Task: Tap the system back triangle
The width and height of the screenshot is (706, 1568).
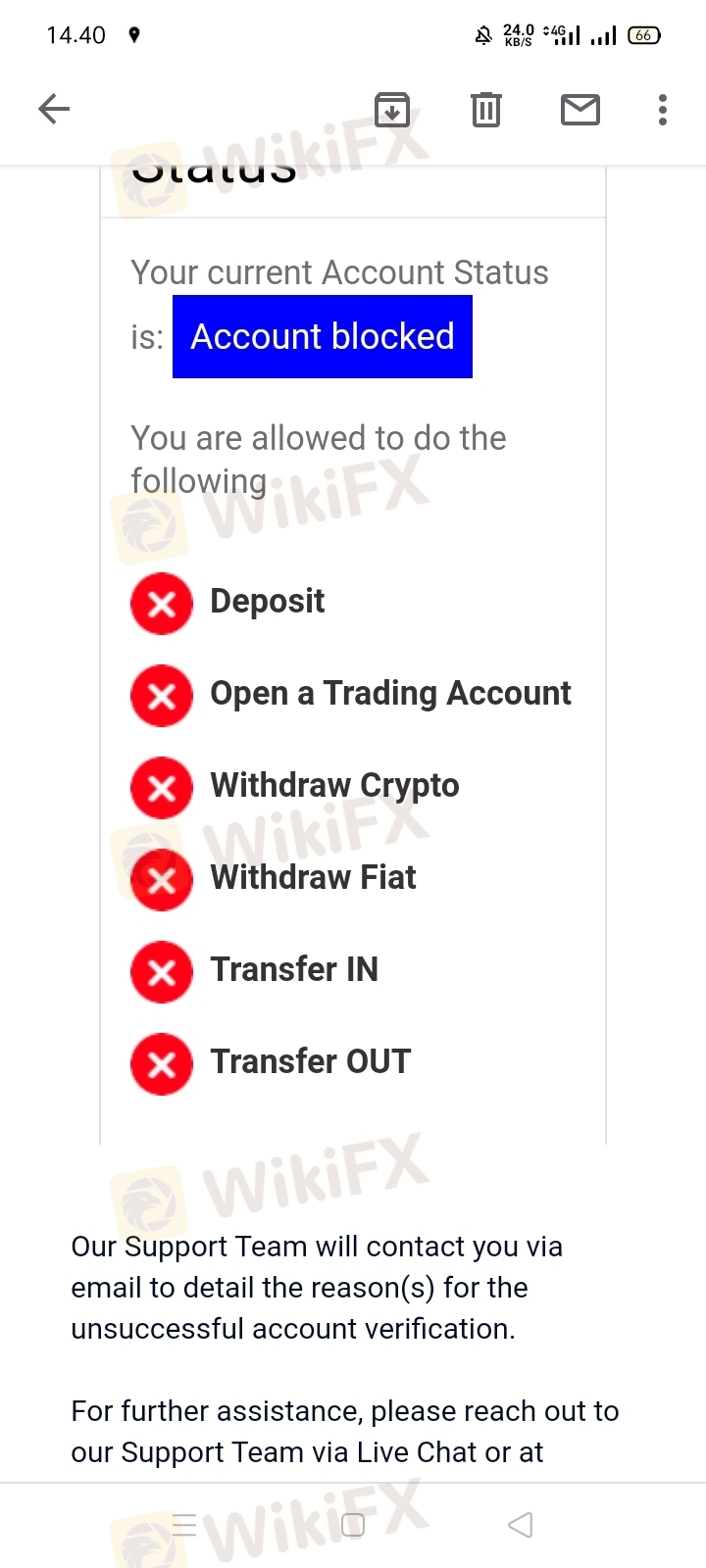Action: click(521, 1525)
